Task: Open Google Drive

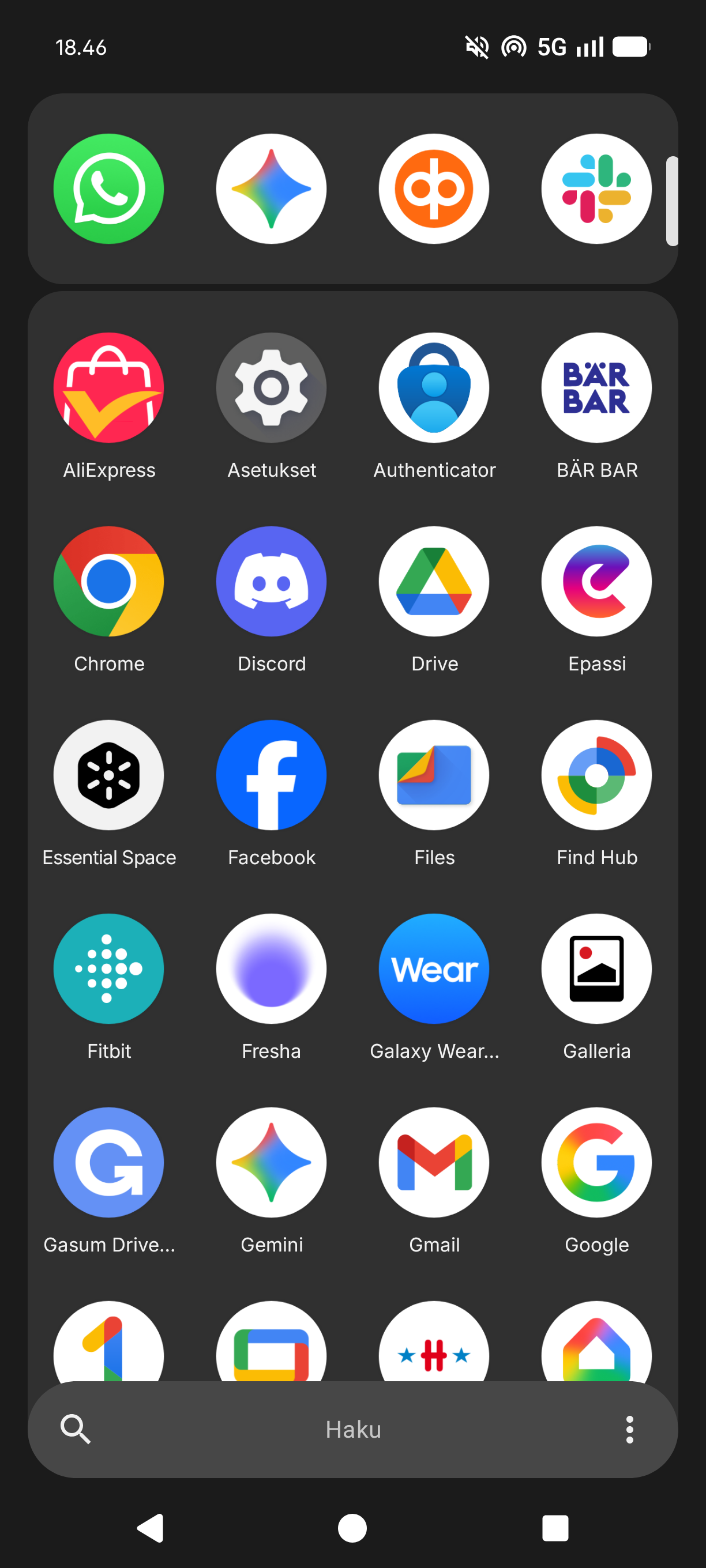Action: pyautogui.click(x=434, y=581)
